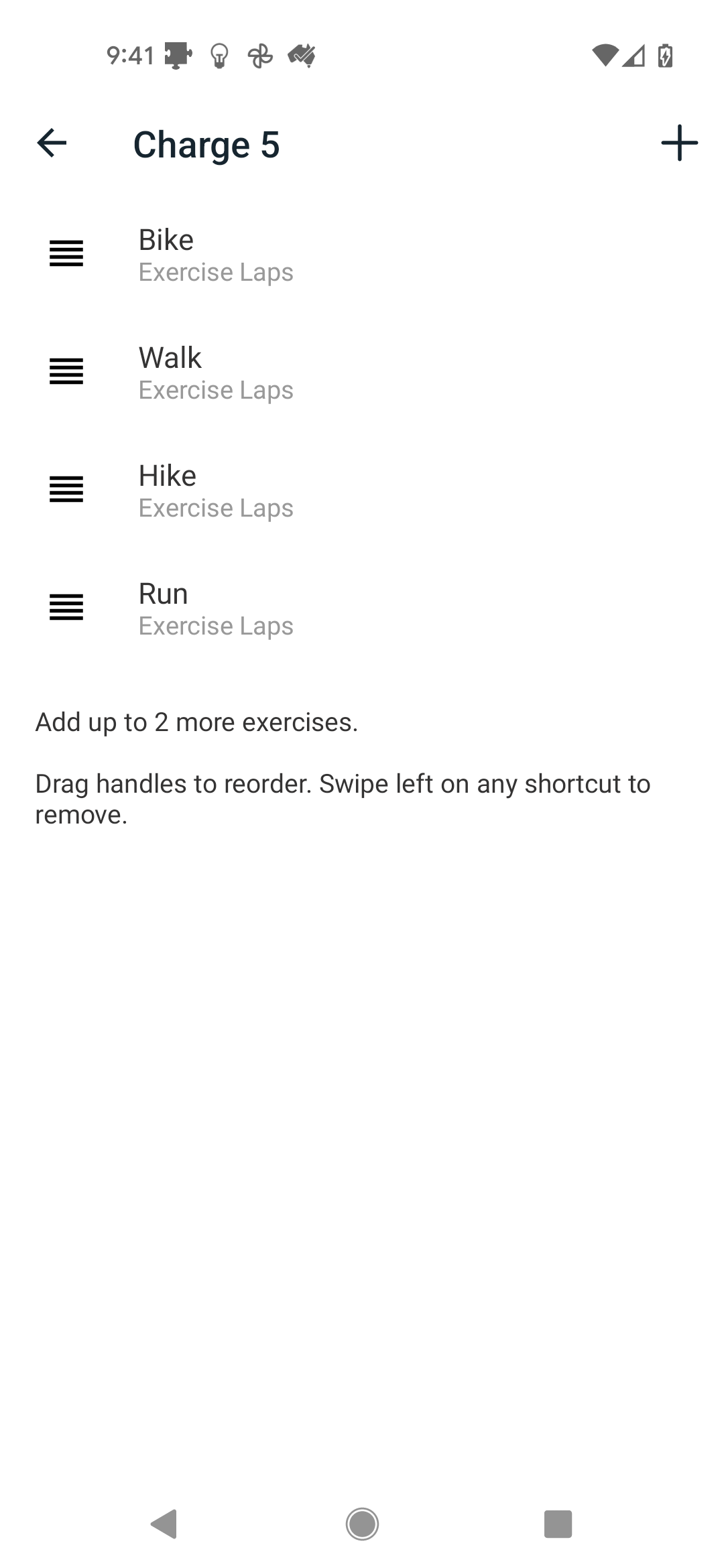Screen dimensions: 724x1568
Task: Tap the reorder handle next to Run
Action: [x=66, y=608]
